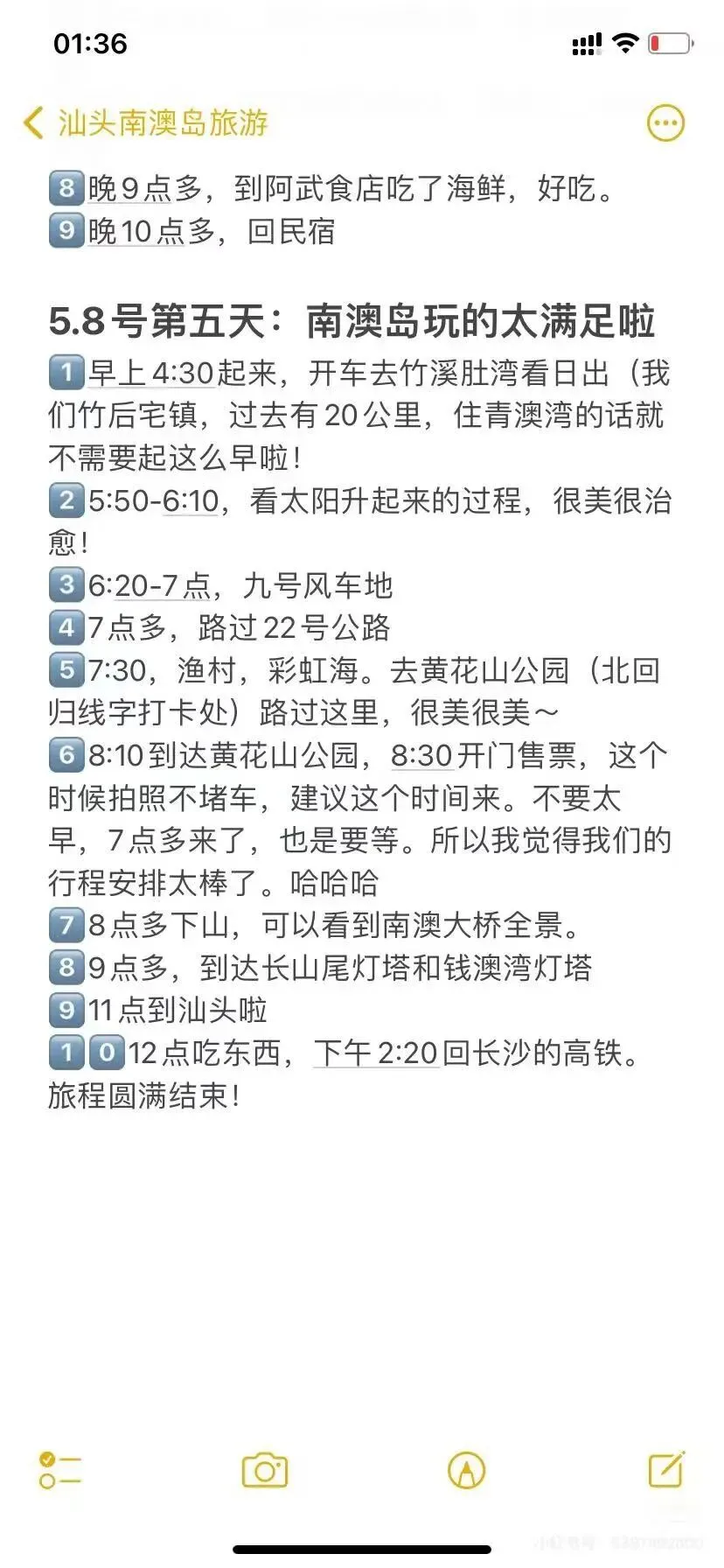Tap the underlined time 8:30
Viewport: 724px width, 1568px height.
tap(421, 755)
